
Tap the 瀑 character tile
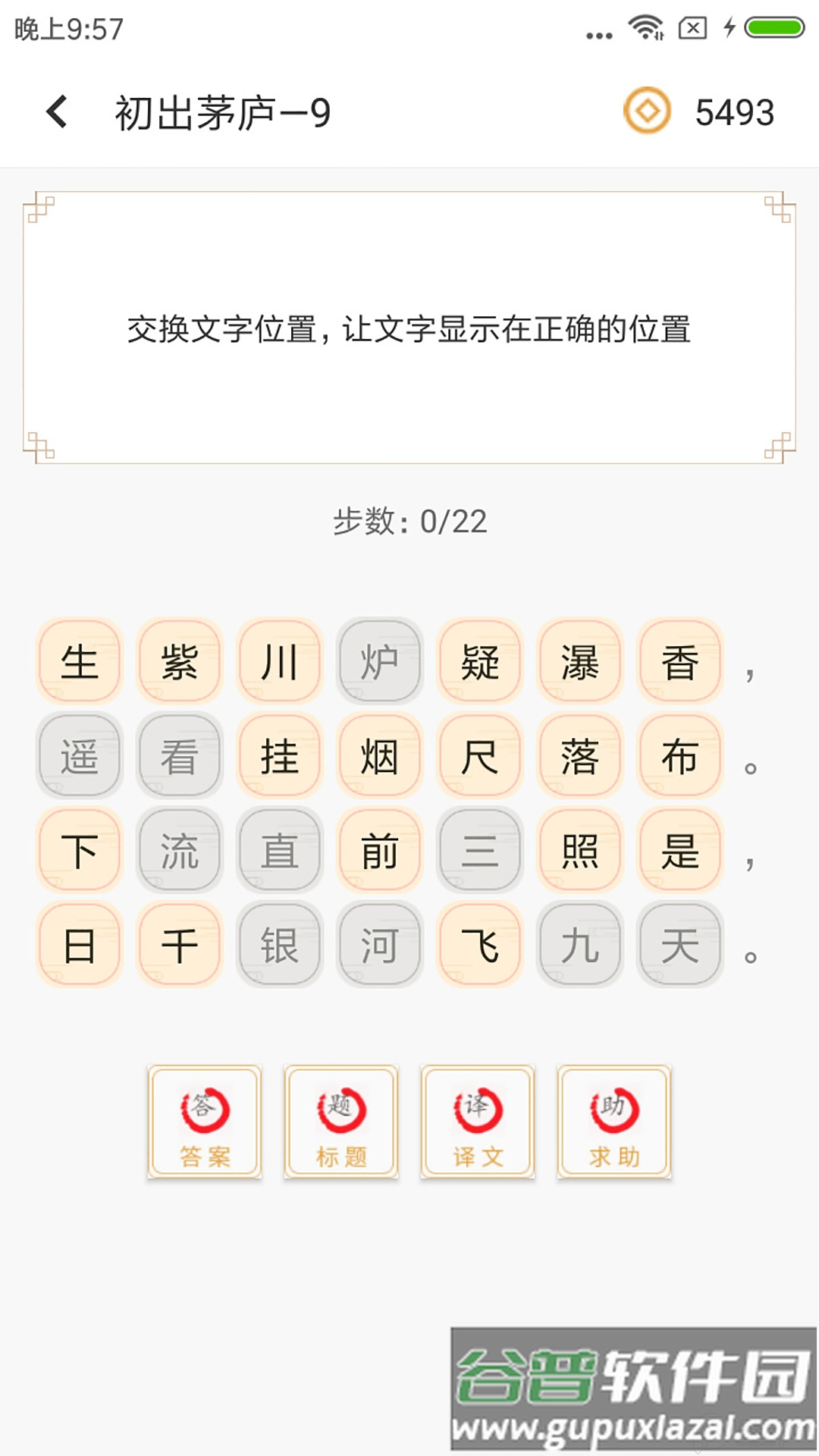[580, 661]
